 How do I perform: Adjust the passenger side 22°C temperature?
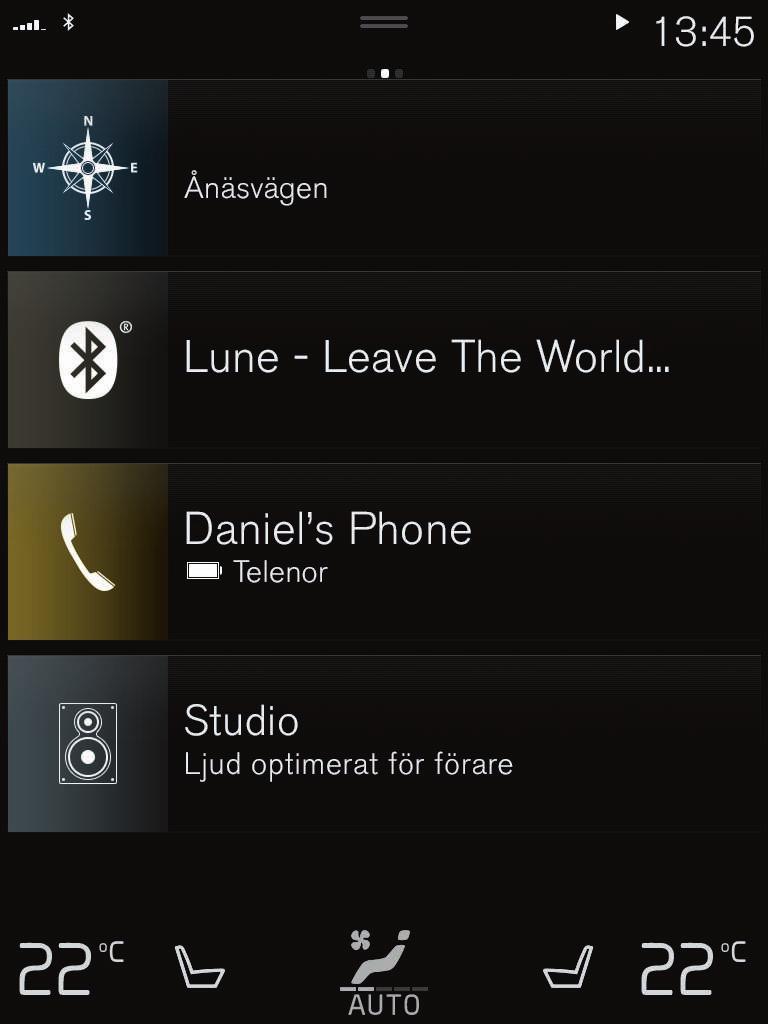(x=692, y=967)
